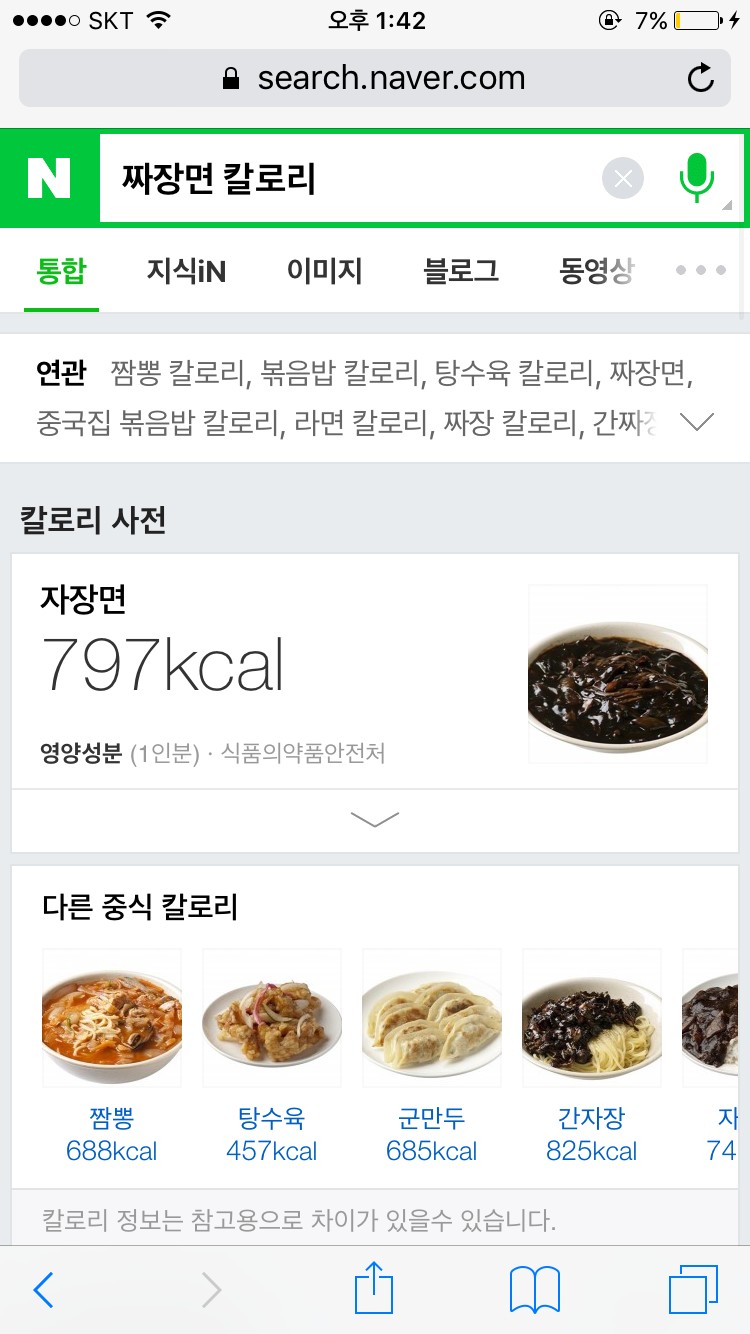Viewport: 750px width, 1334px height.
Task: Tap the Safari share icon
Action: [x=373, y=1289]
